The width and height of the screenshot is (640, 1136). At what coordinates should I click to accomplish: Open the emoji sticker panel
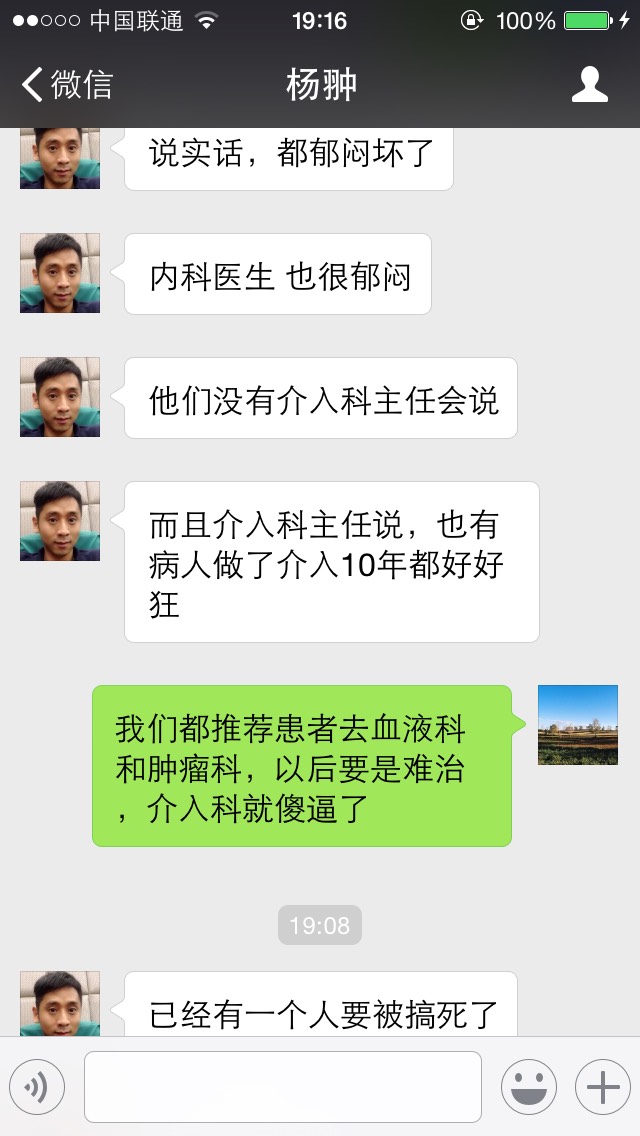point(528,1086)
